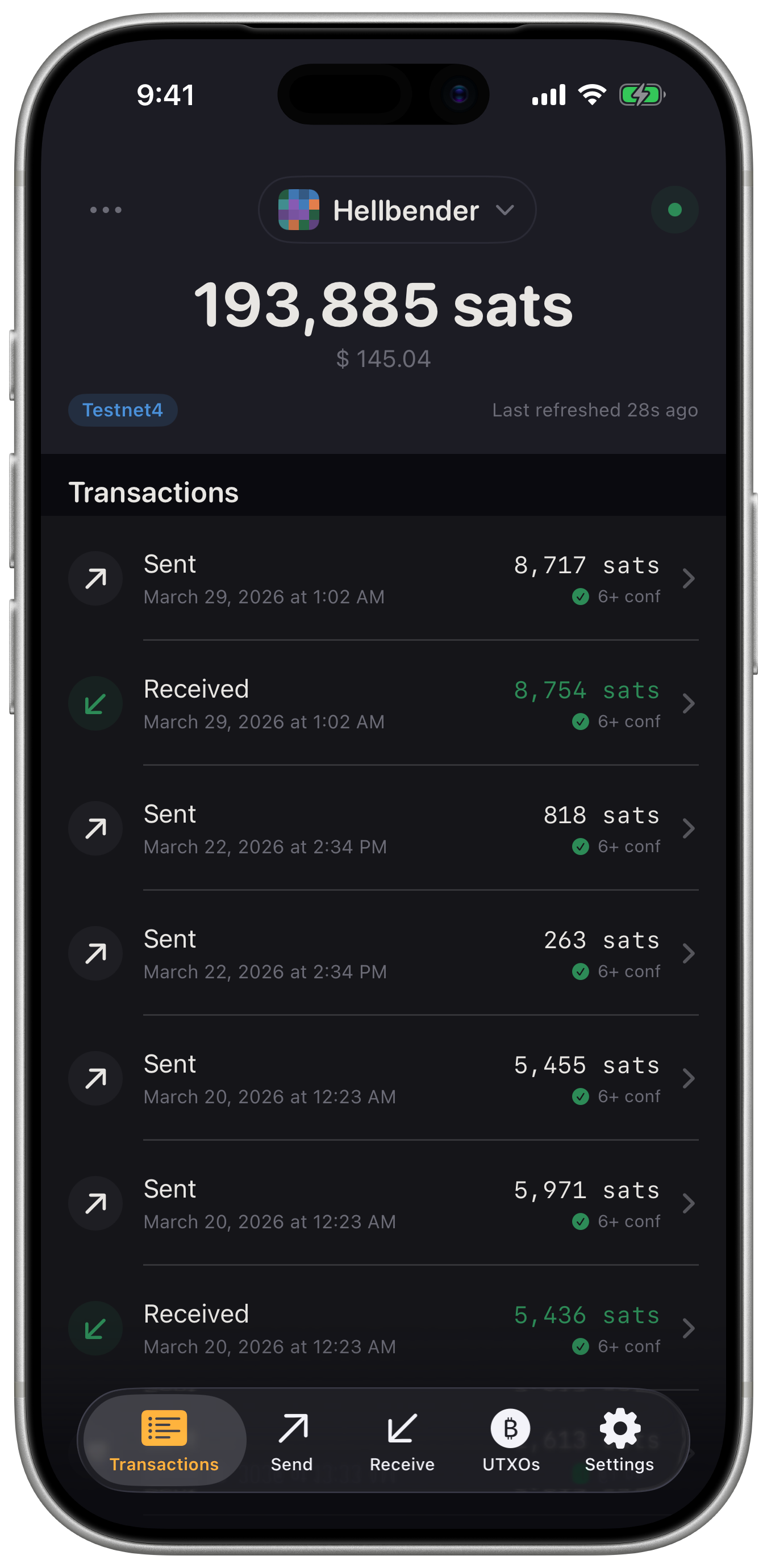Tap the Sent arrow icon on 8,717 sats
Image resolution: width=767 pixels, height=1568 pixels.
pos(95,578)
